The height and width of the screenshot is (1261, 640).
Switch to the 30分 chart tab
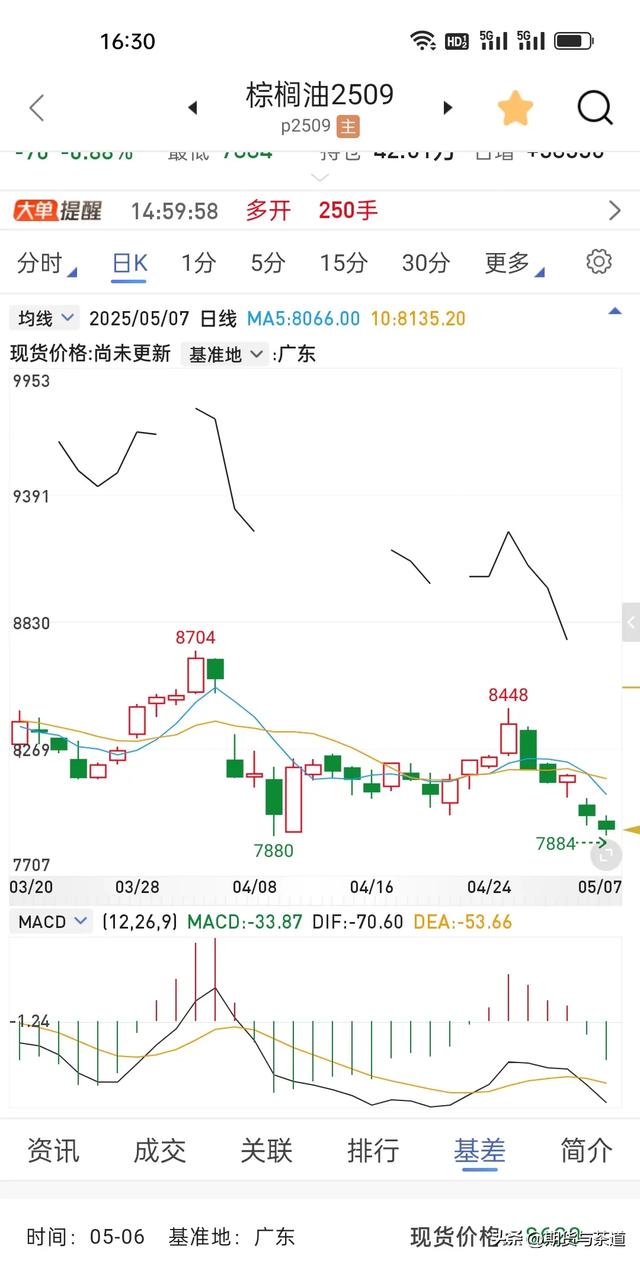426,264
